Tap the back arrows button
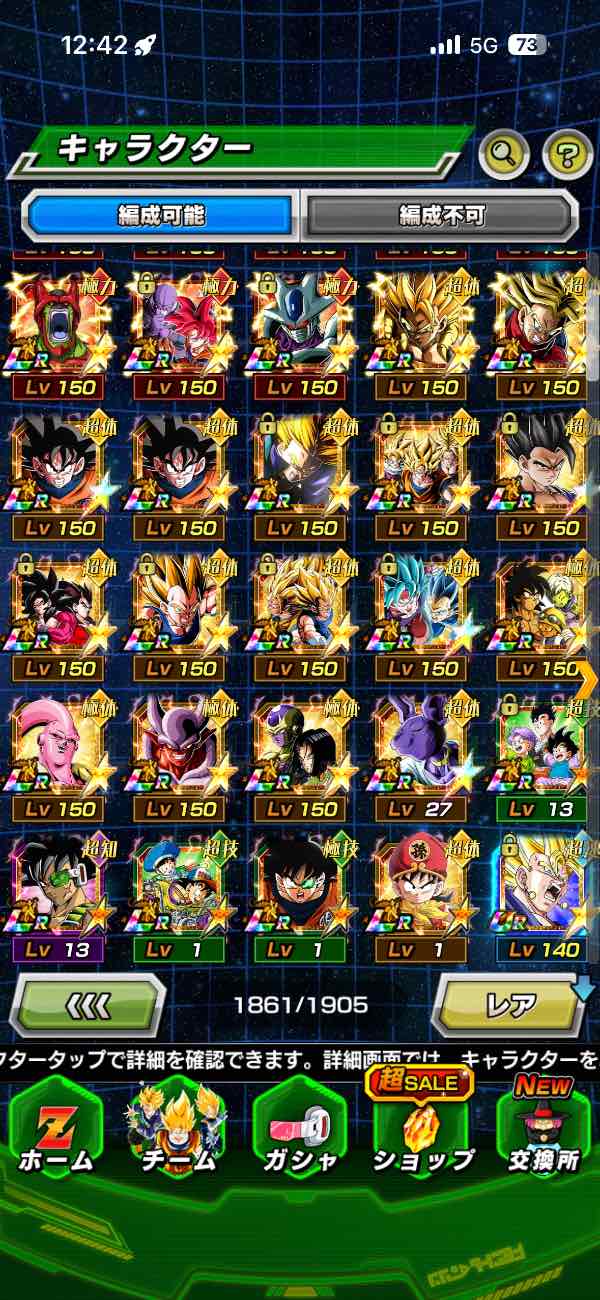 pyautogui.click(x=88, y=1004)
